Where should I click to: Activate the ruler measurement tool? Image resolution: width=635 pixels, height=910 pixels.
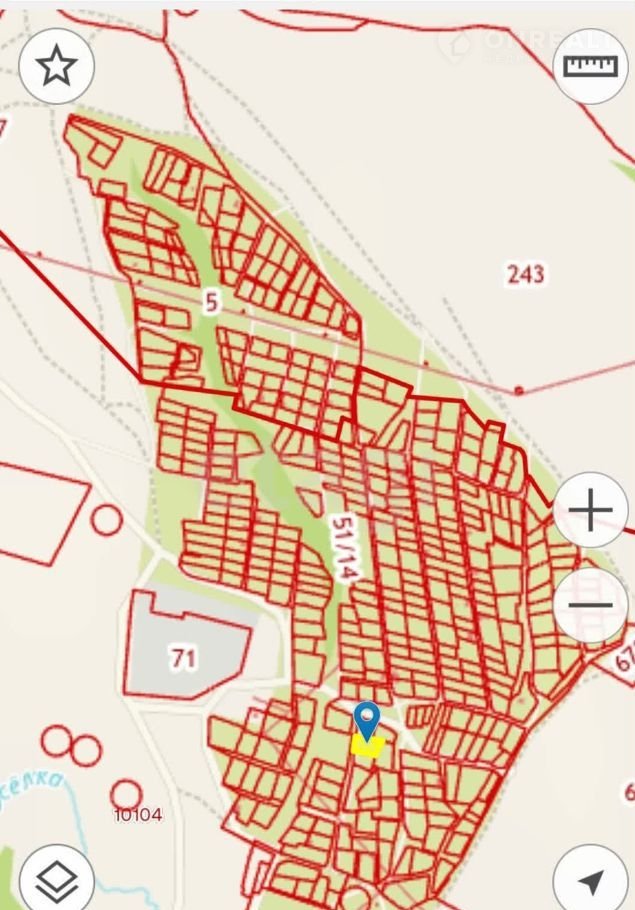[x=591, y=66]
